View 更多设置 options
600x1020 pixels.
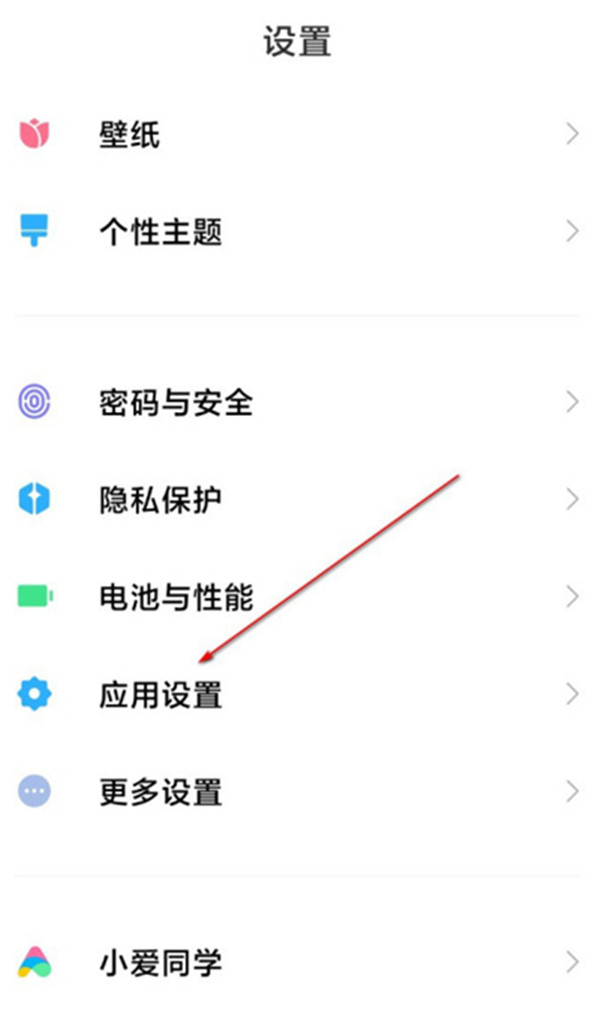coord(160,792)
